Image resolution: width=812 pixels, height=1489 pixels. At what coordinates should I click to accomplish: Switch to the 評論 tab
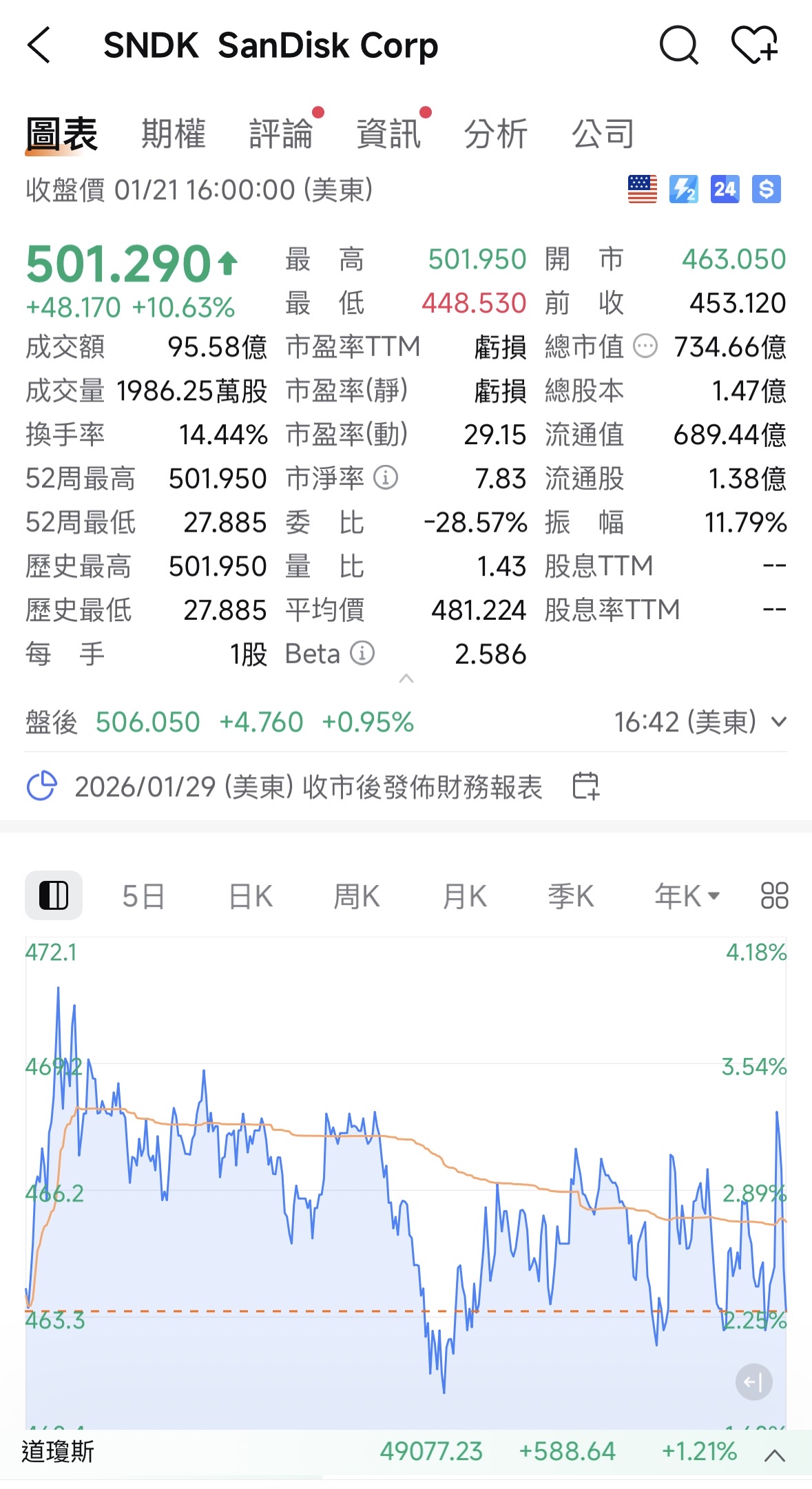pos(281,134)
